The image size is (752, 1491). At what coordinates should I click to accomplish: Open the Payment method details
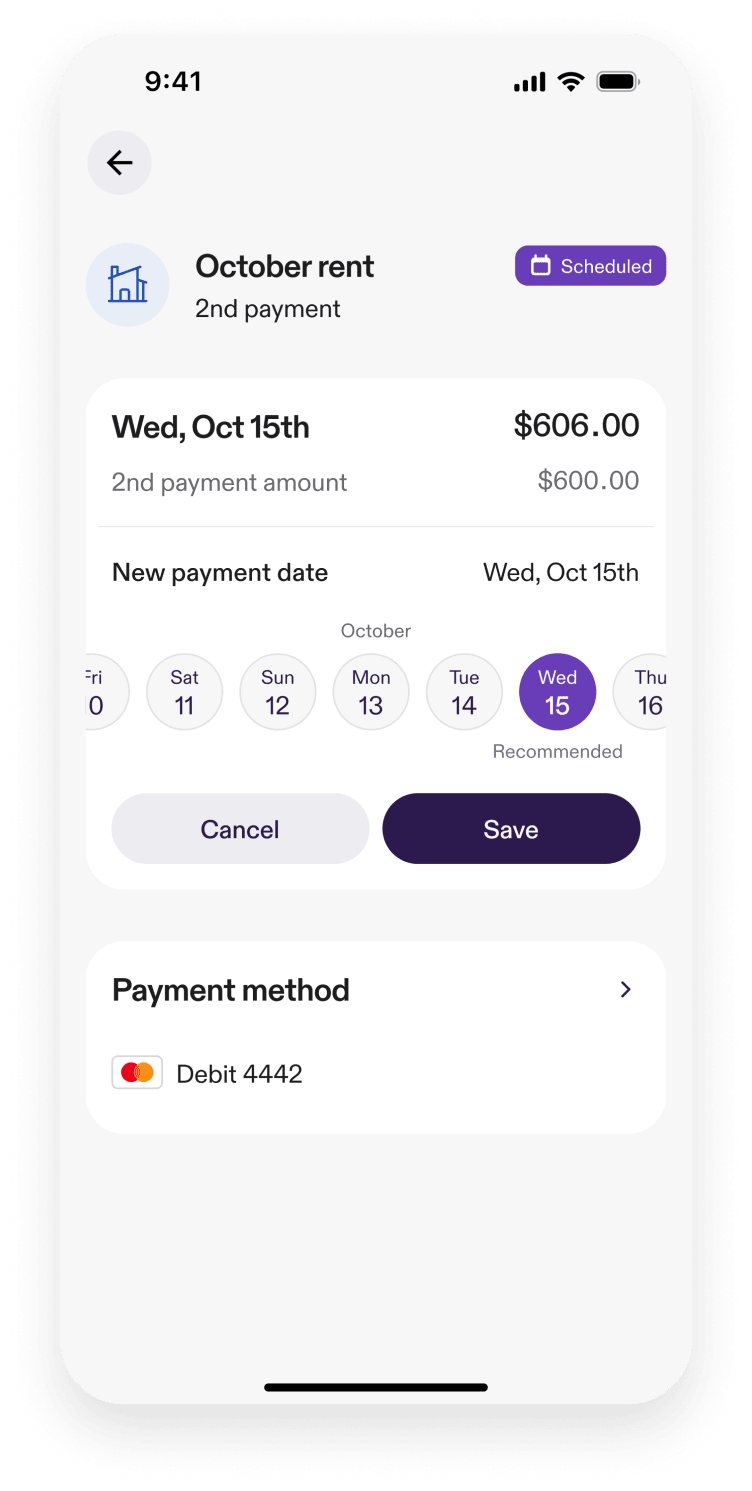click(625, 990)
